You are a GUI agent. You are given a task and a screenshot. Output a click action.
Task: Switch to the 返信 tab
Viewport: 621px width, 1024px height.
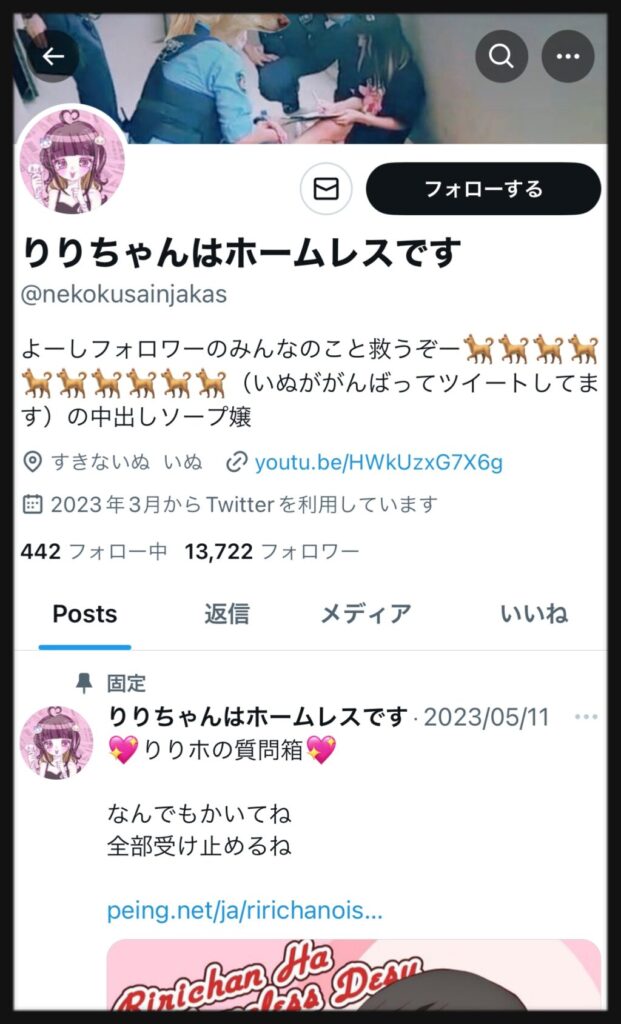point(227,614)
